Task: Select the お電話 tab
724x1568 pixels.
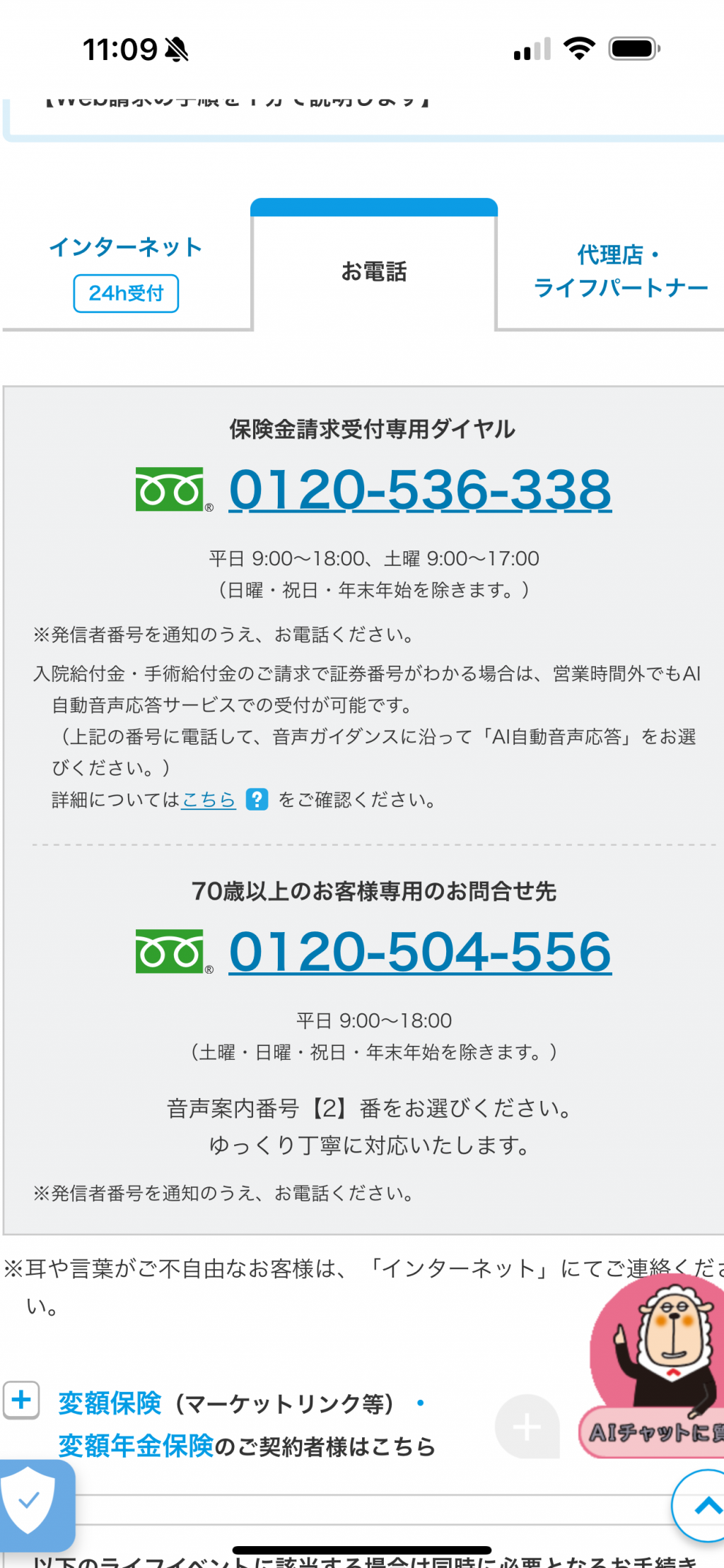Action: [x=374, y=271]
